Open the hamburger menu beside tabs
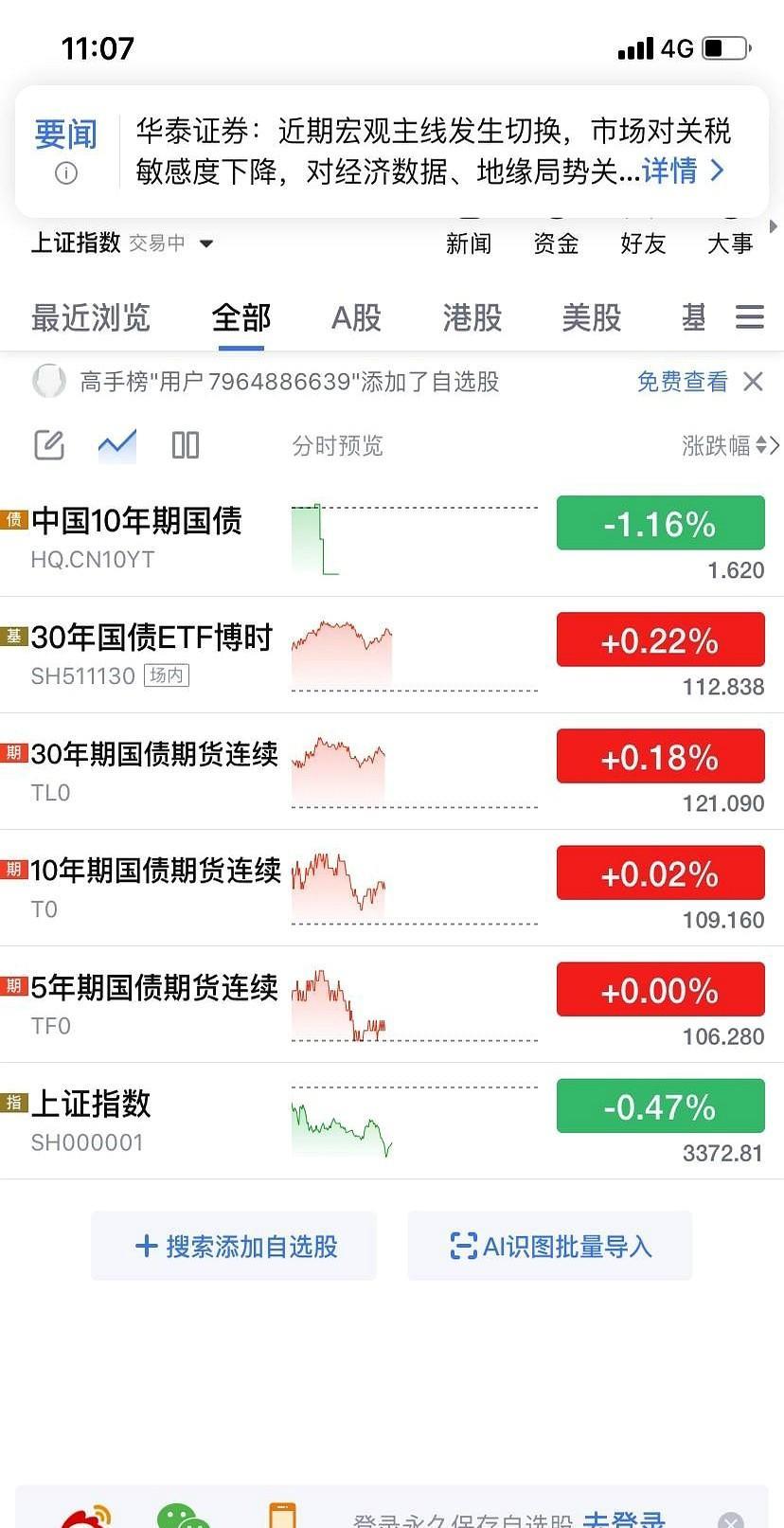The width and height of the screenshot is (784, 1528). [x=749, y=317]
